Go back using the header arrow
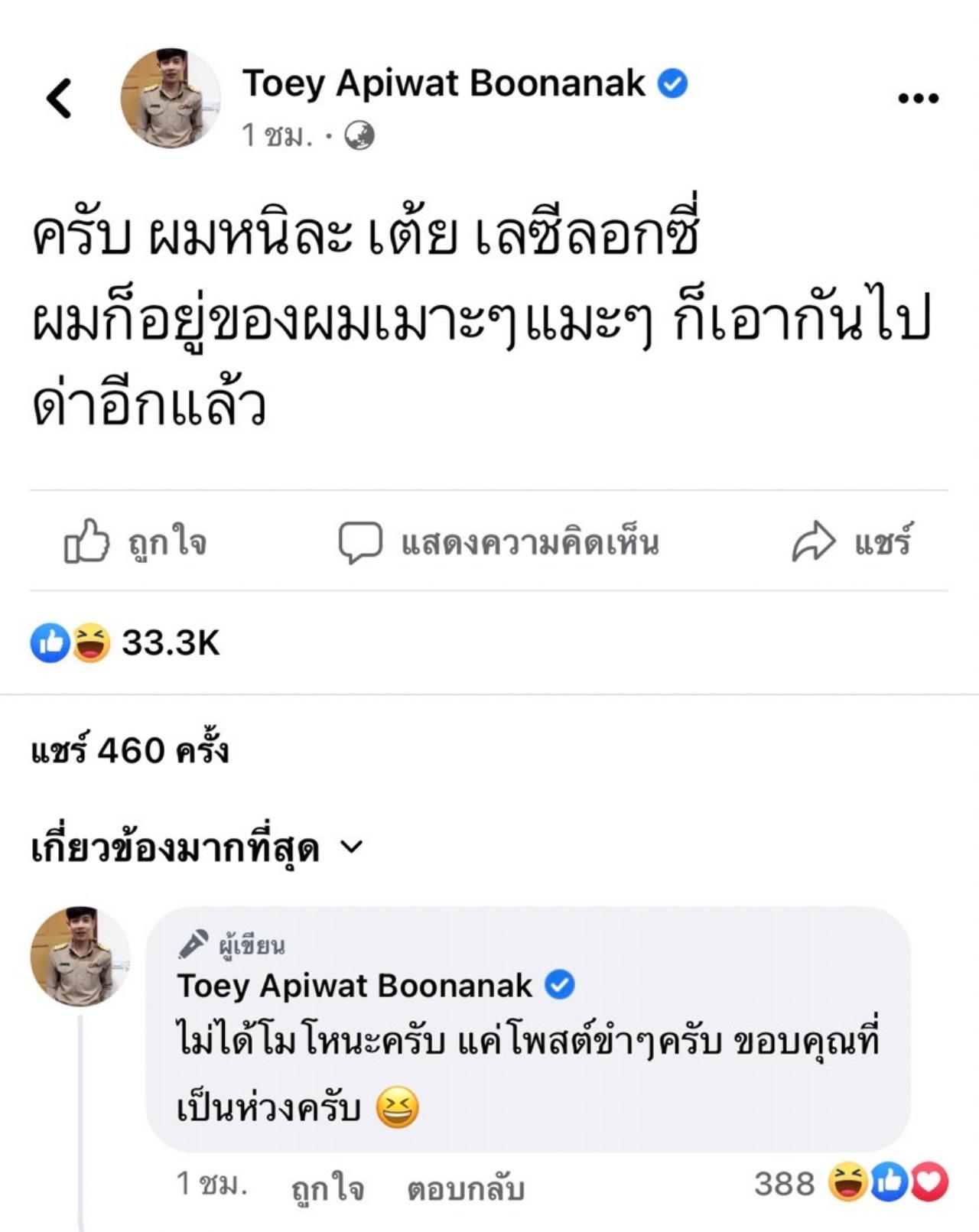The height and width of the screenshot is (1232, 979). 59,99
